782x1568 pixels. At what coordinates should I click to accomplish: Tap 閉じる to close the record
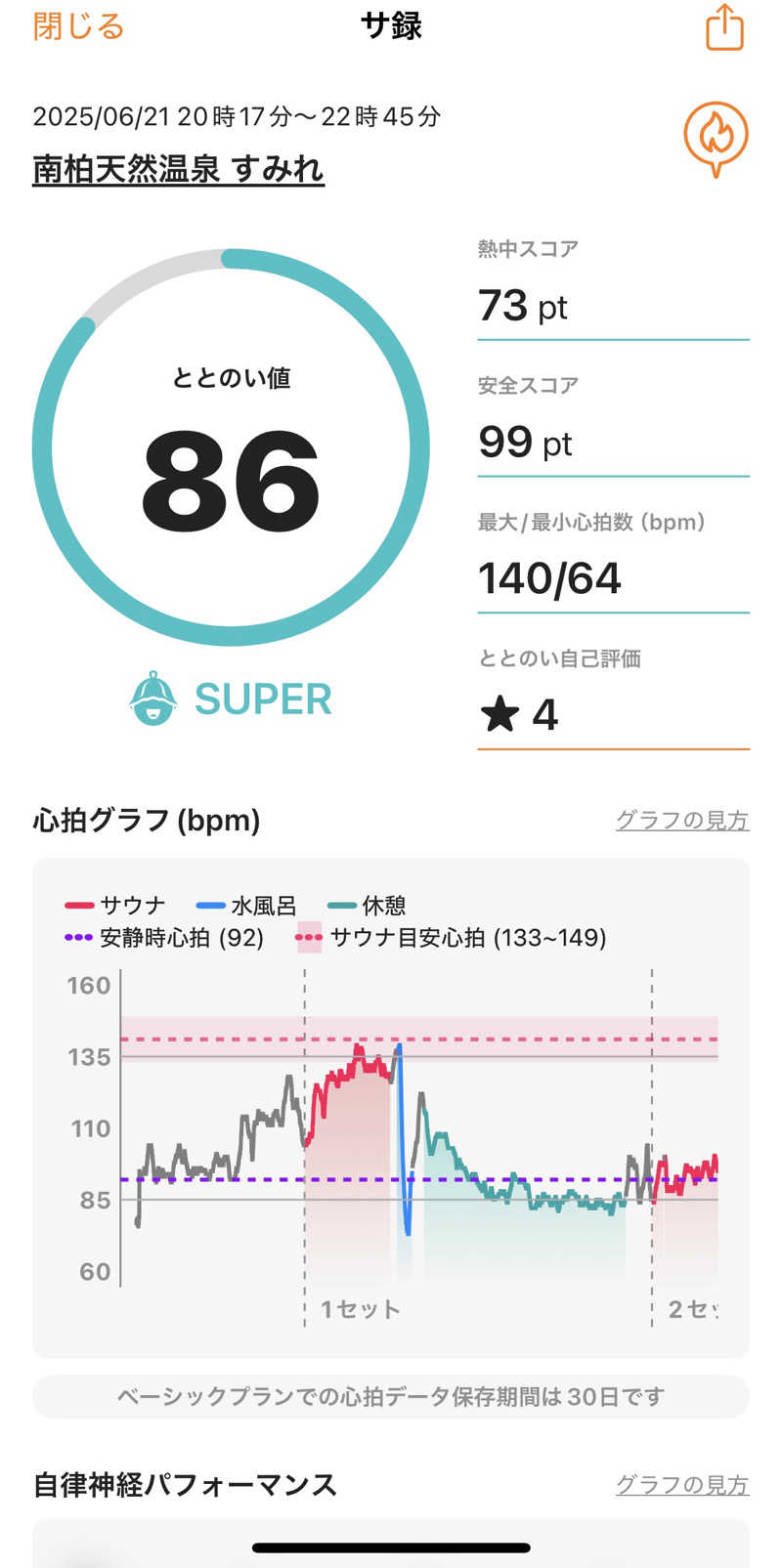(78, 26)
